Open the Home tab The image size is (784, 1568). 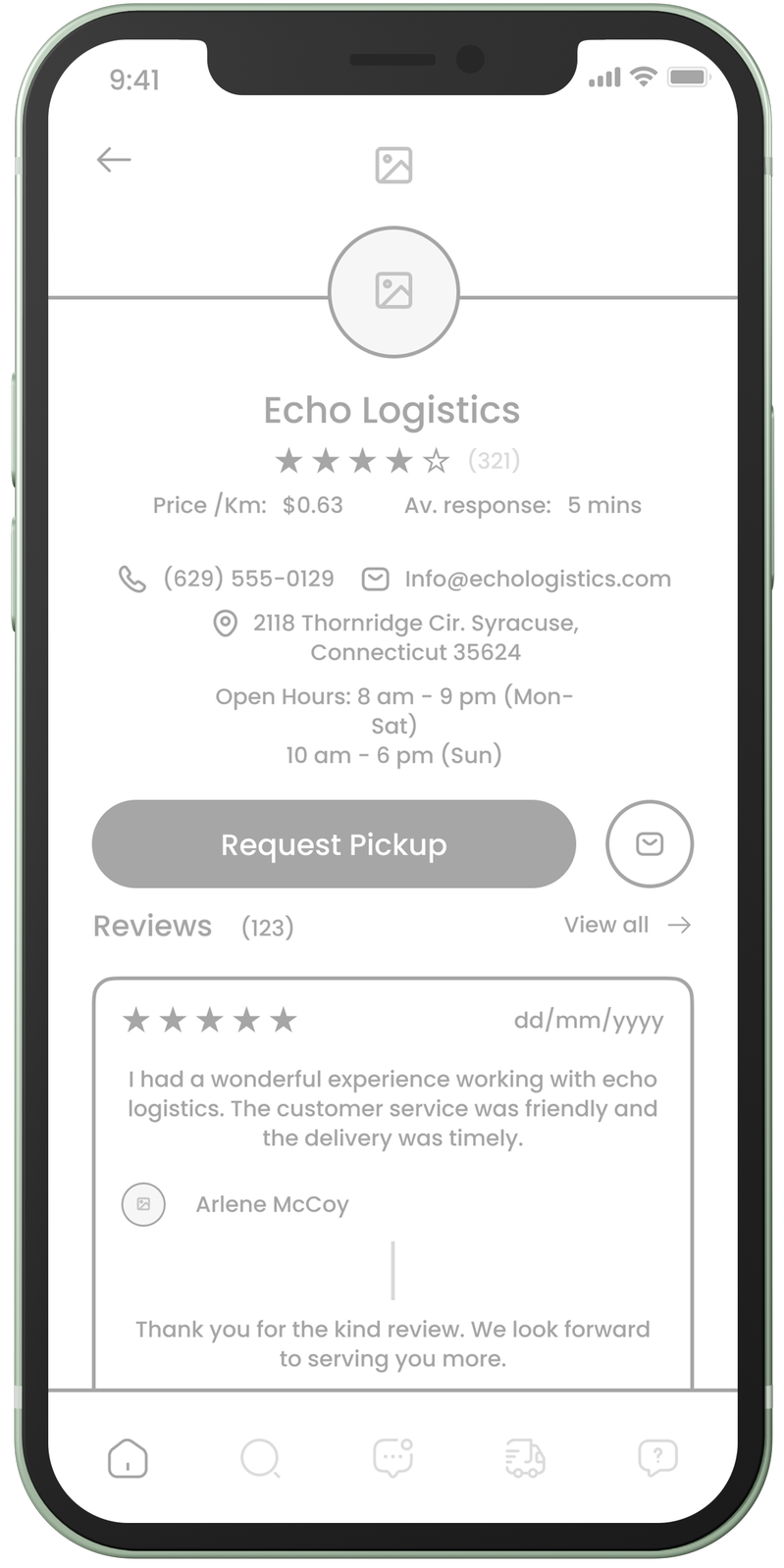click(128, 1457)
